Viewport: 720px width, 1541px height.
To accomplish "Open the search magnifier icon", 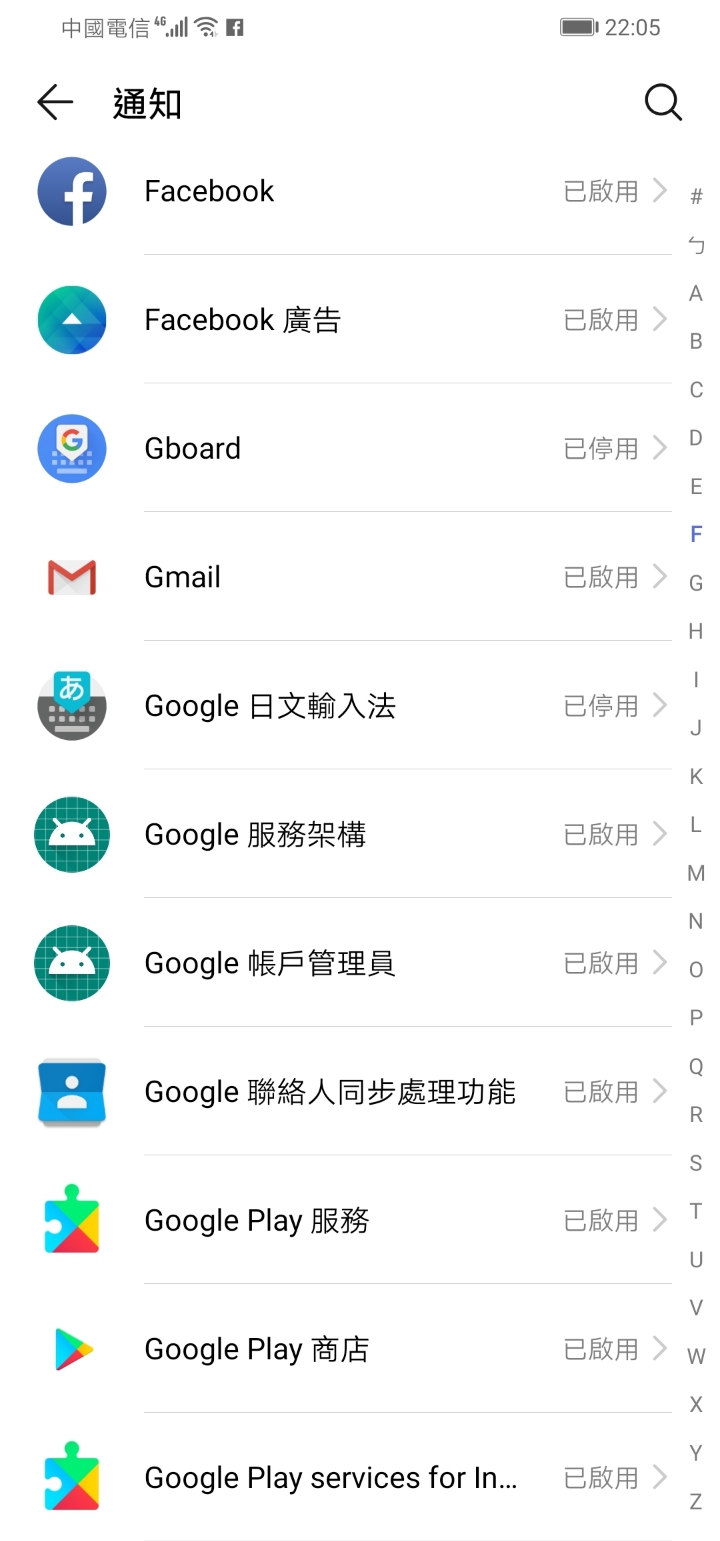I will coord(663,102).
